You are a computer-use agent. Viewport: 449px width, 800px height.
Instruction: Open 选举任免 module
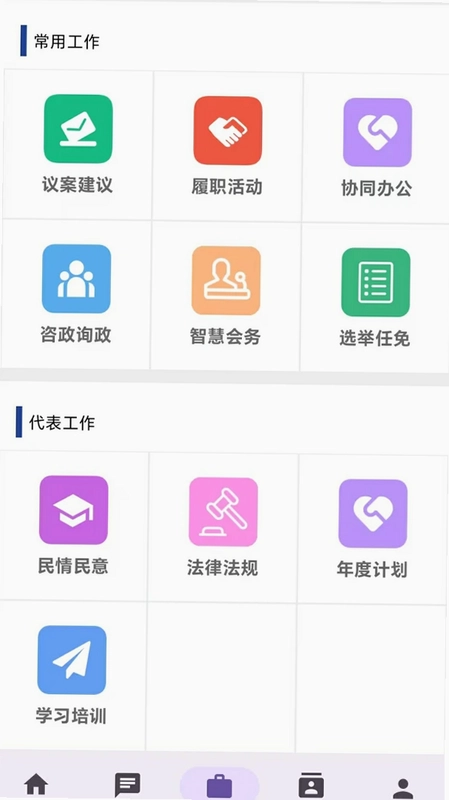coord(375,298)
